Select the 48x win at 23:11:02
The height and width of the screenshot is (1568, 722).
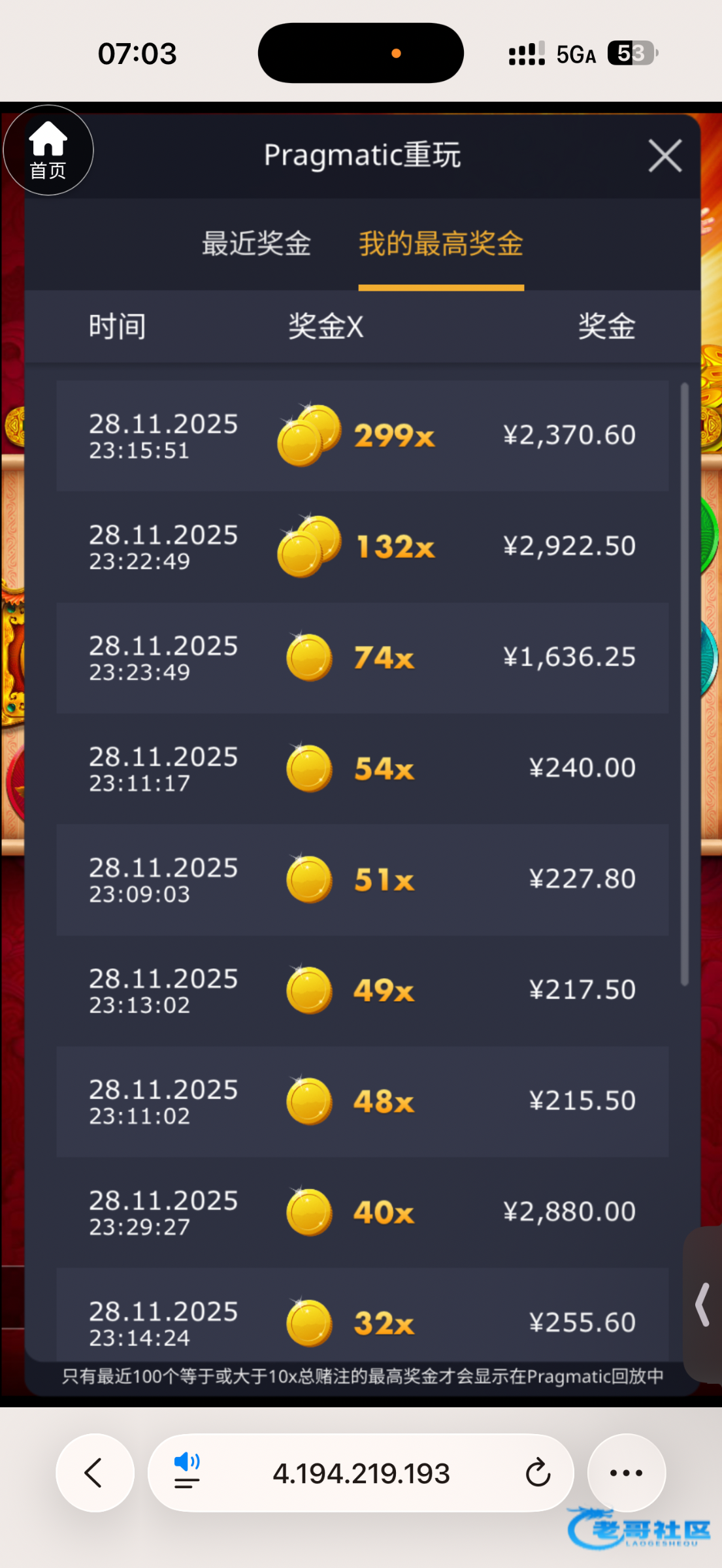[362, 1102]
